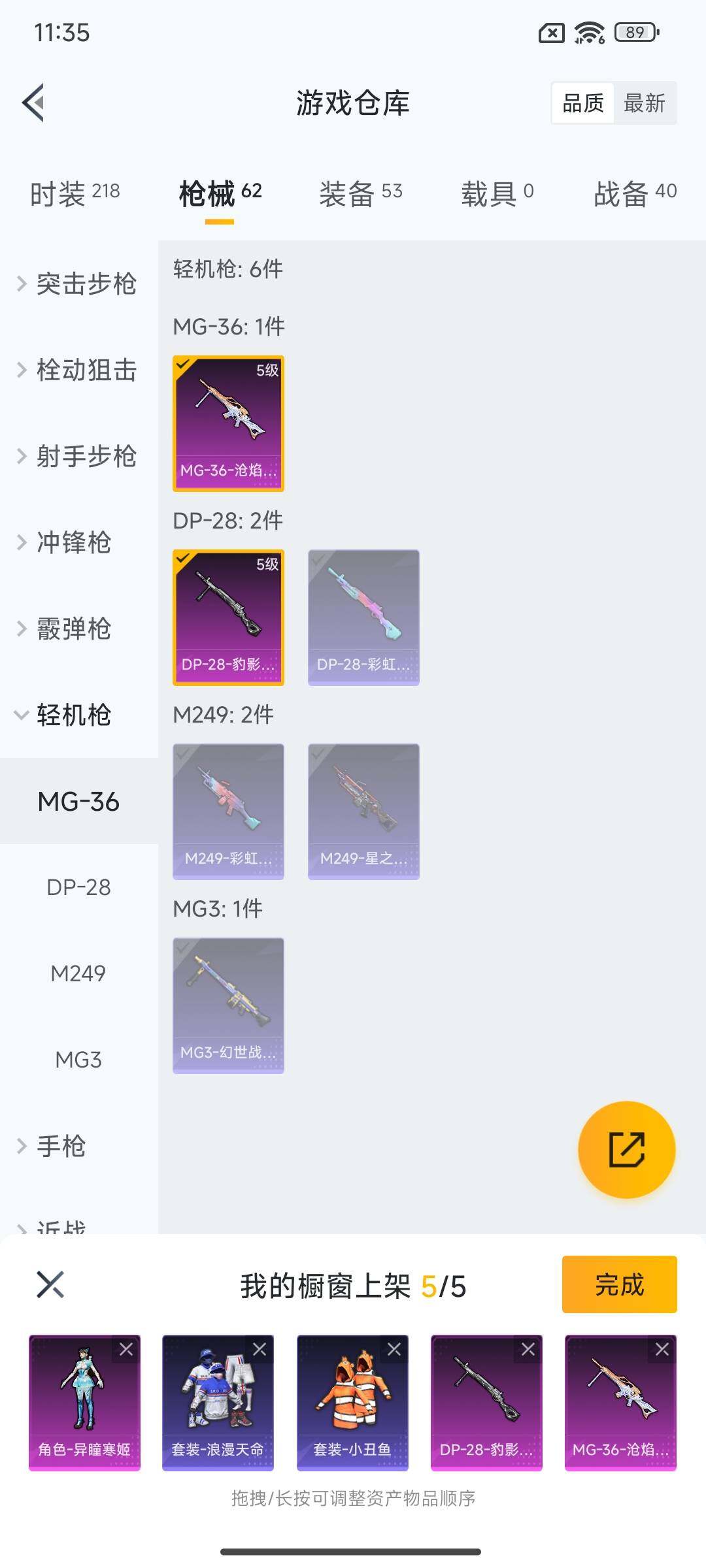Remove 套装-小丑鱼 from the showcase

point(394,1349)
